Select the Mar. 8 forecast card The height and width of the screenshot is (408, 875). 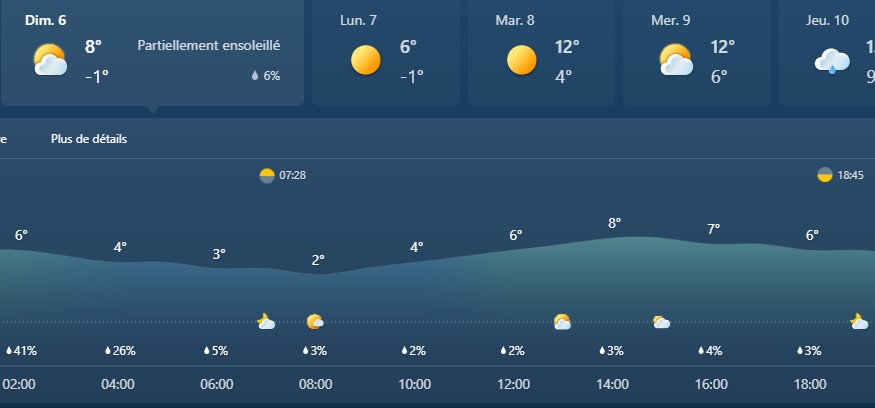541,52
